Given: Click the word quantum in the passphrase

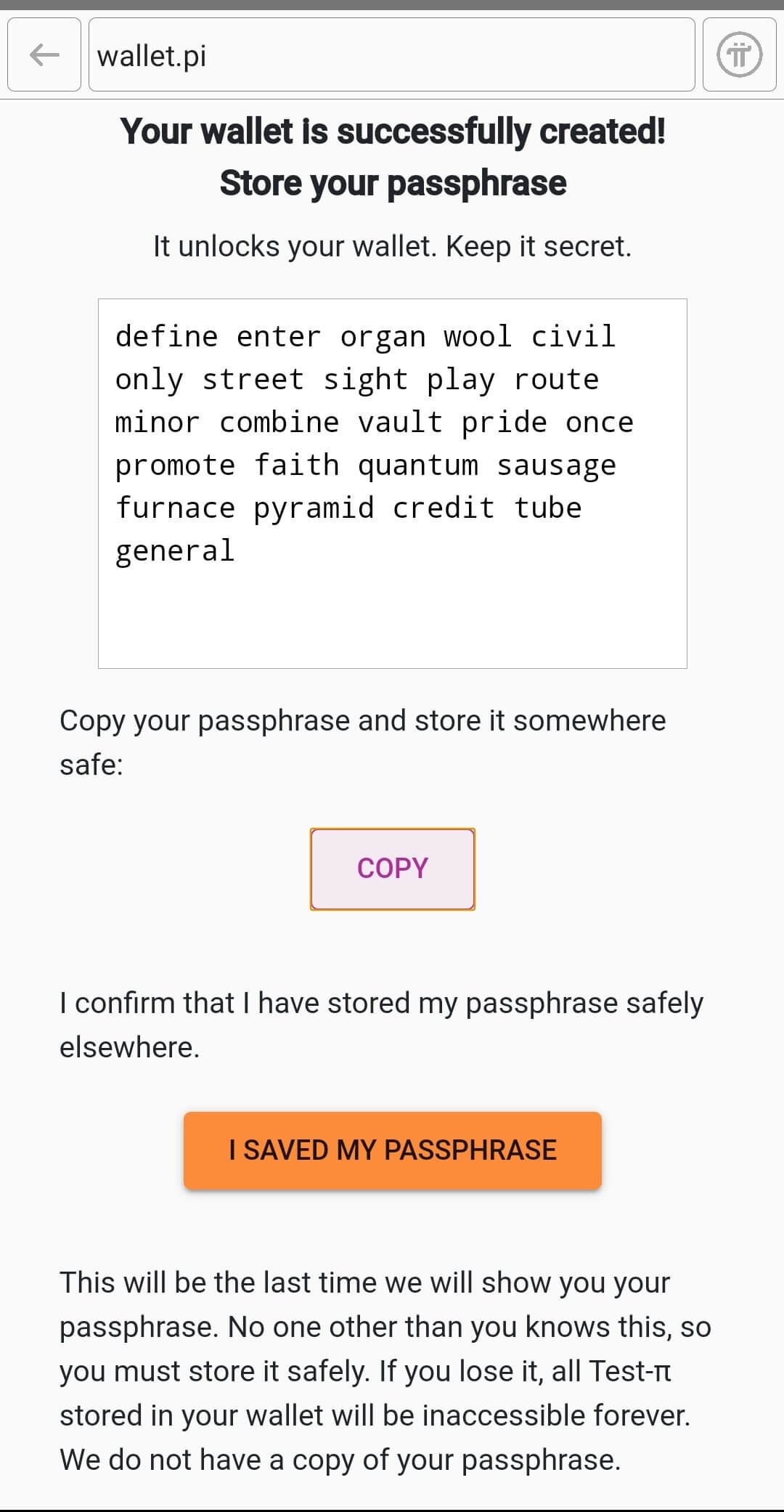Looking at the screenshot, I should coord(418,465).
